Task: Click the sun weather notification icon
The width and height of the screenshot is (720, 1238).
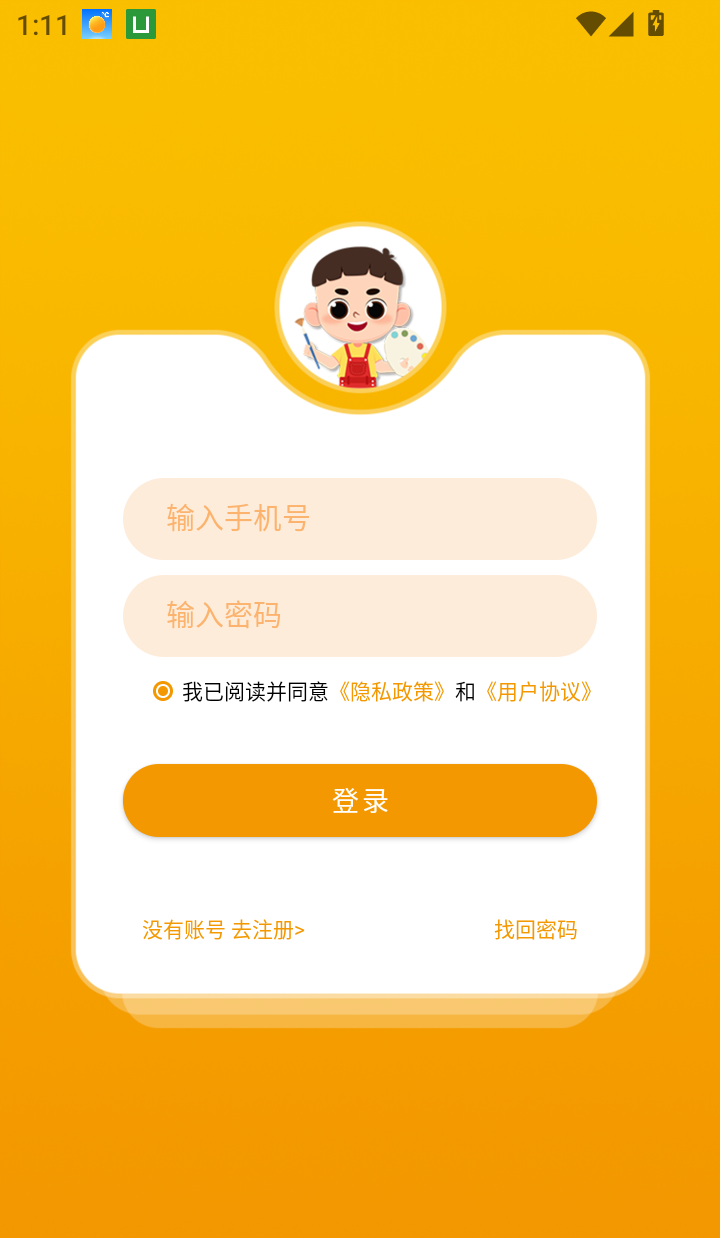Action: point(95,25)
